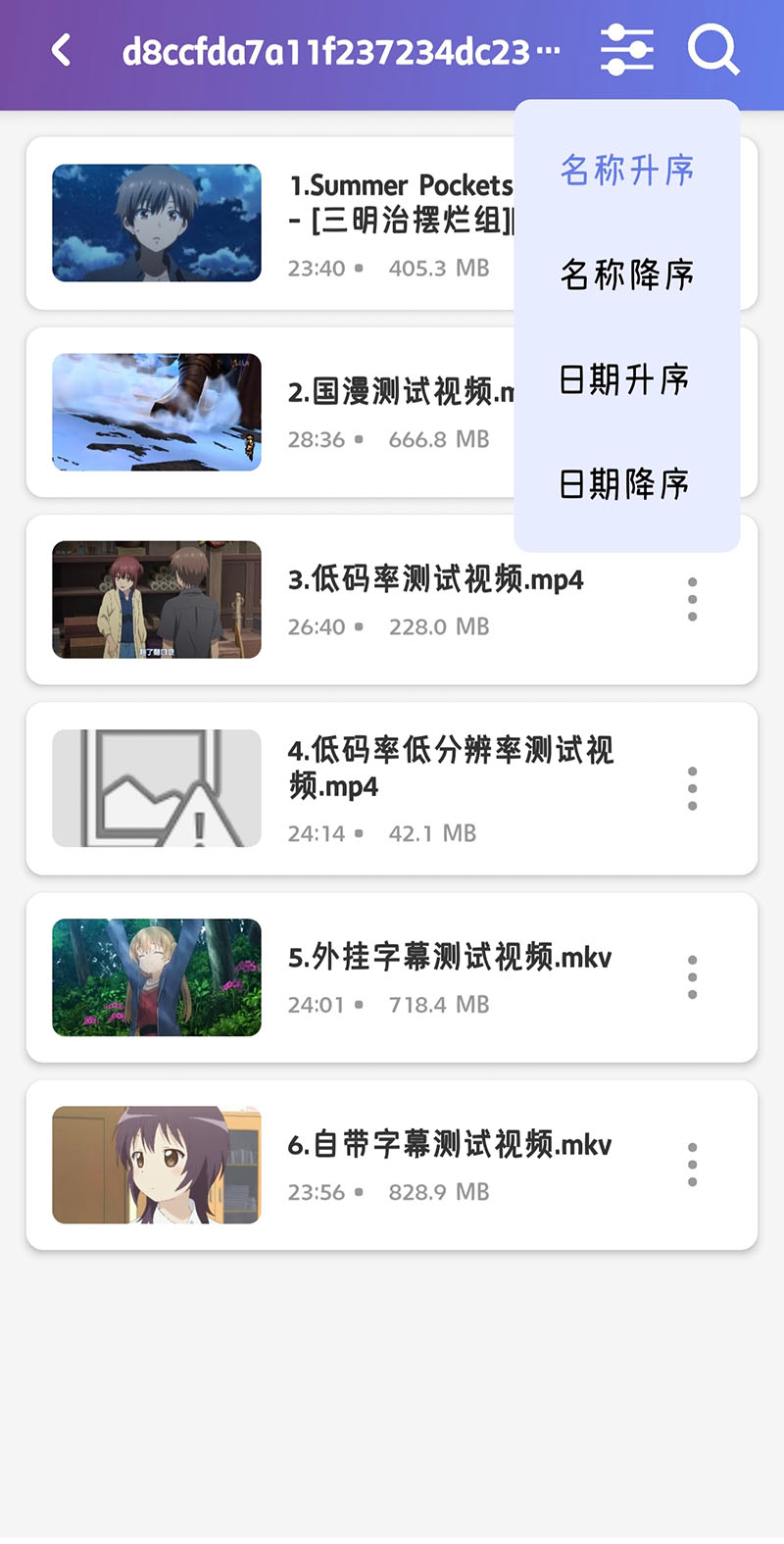
Task: Open the search magnifier icon
Action: [x=712, y=50]
